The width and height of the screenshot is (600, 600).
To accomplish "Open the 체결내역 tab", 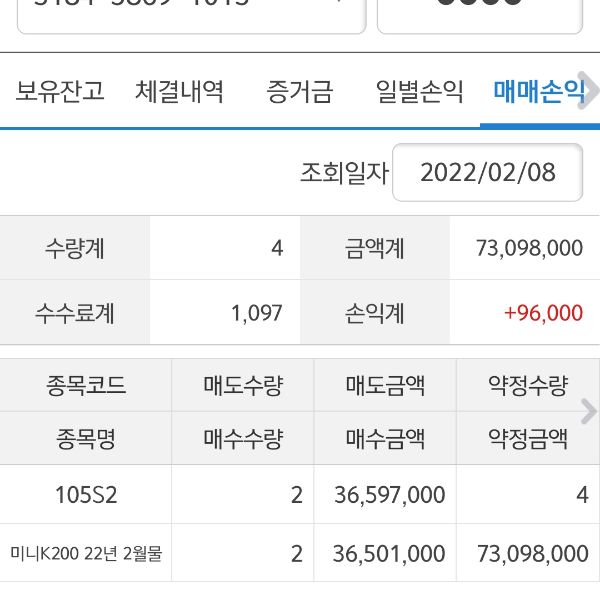I will point(180,93).
